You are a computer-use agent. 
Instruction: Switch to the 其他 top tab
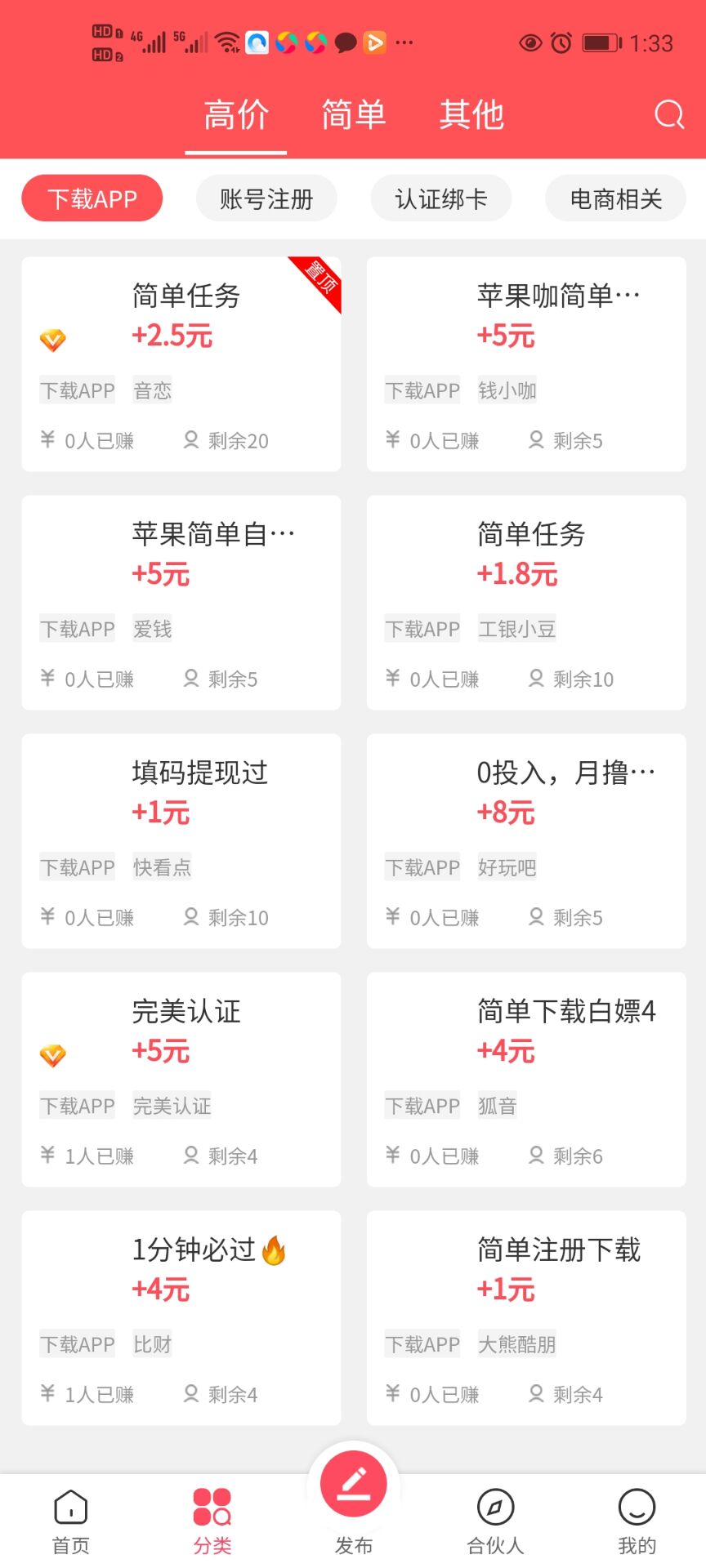471,115
